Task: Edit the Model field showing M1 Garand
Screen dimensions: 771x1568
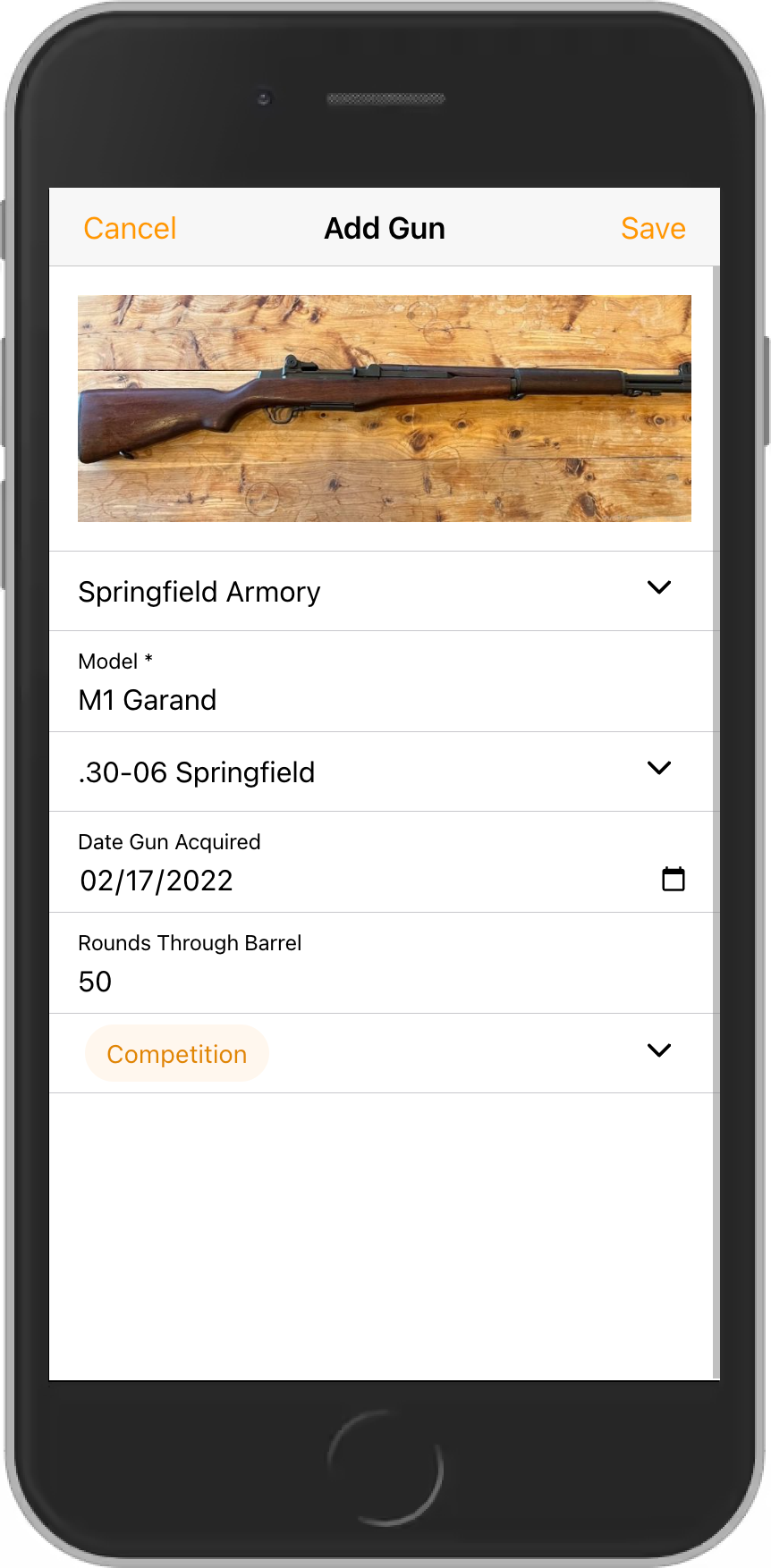Action: coord(268,699)
